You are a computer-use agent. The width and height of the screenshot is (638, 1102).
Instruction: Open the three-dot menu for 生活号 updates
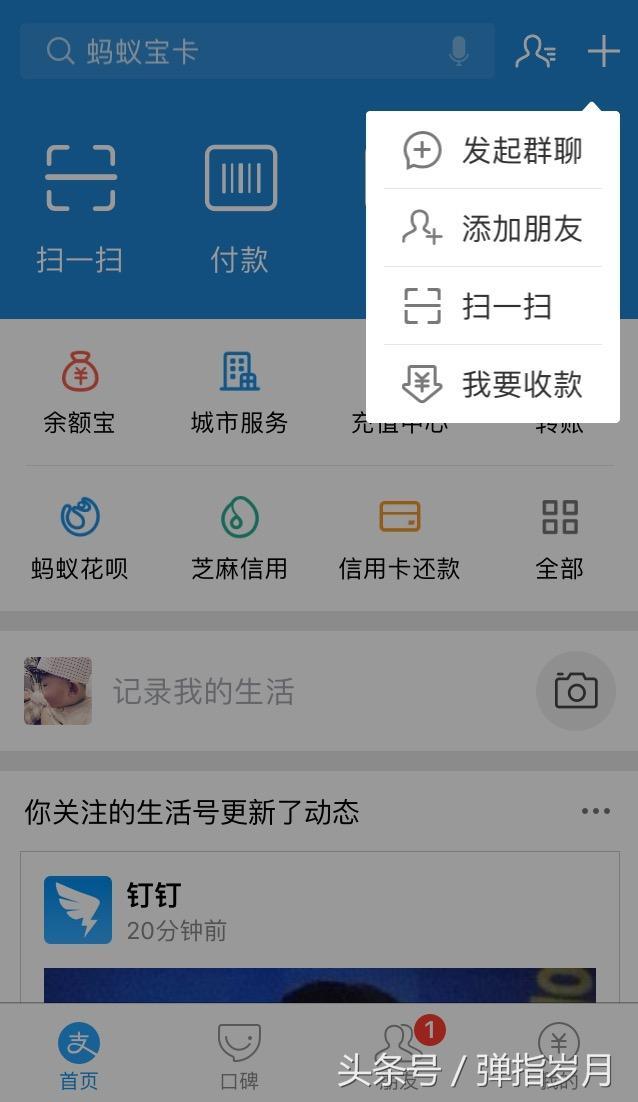coord(595,811)
